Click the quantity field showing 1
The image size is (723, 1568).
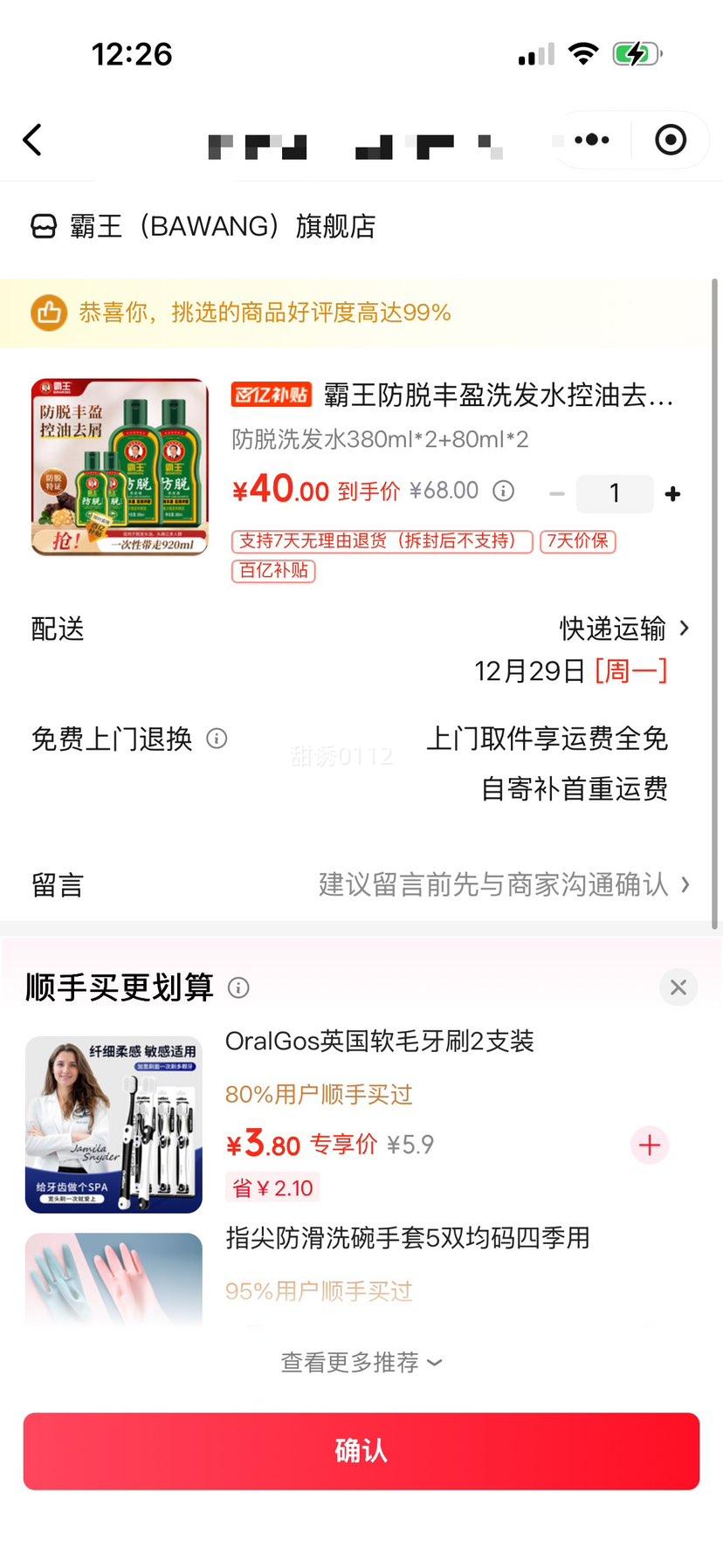click(x=615, y=492)
